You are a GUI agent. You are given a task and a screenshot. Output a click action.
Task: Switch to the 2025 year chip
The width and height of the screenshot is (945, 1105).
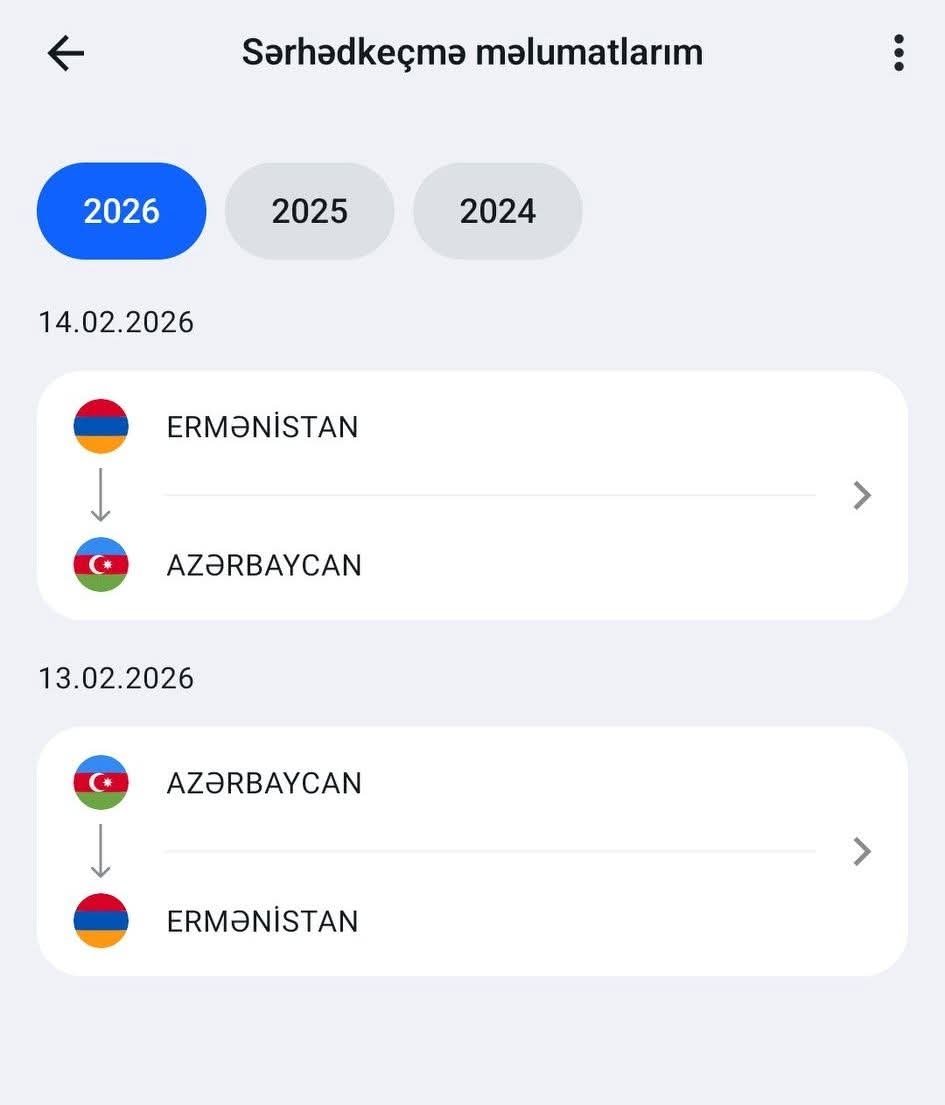pos(309,211)
